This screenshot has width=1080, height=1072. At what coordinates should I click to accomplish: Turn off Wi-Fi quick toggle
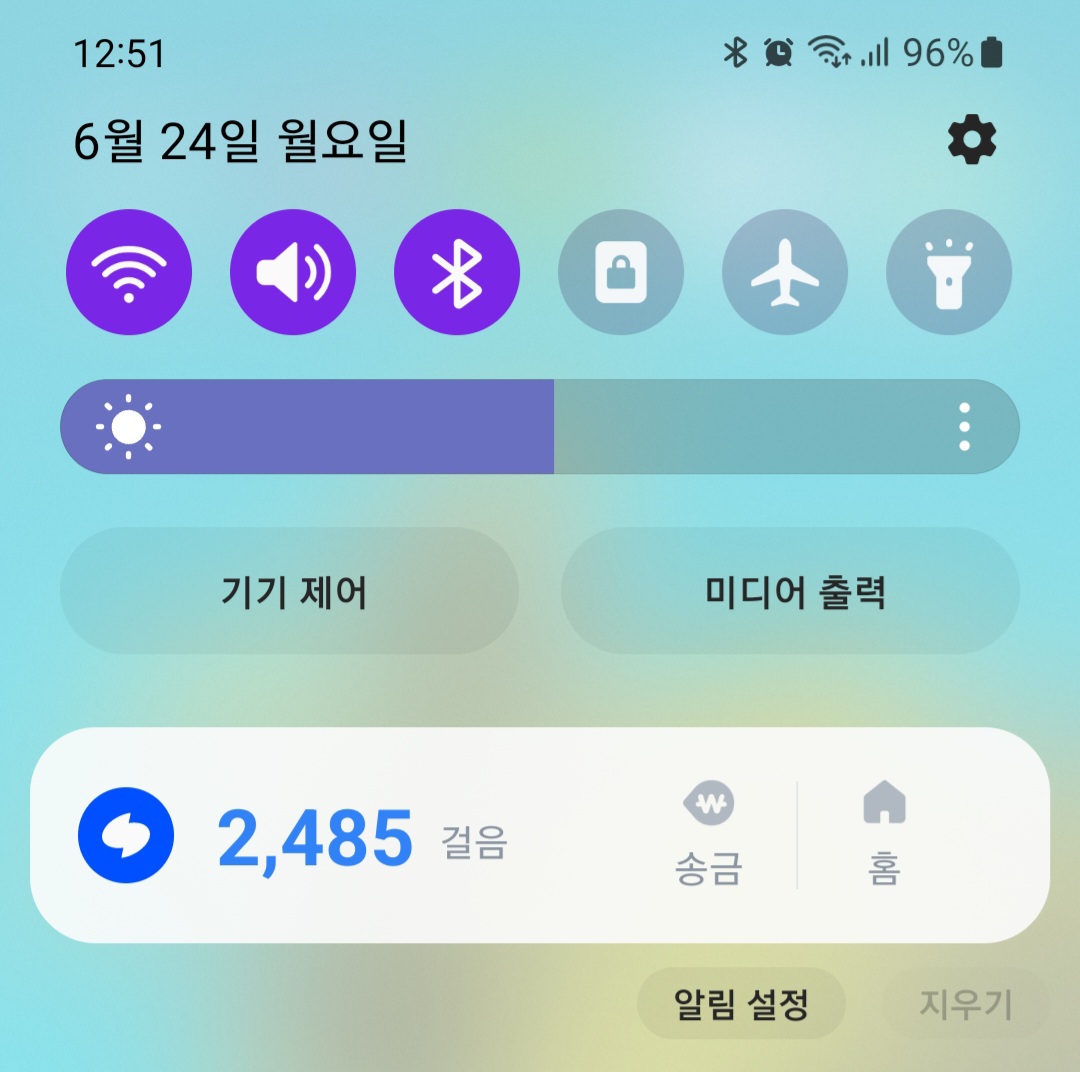click(x=129, y=272)
